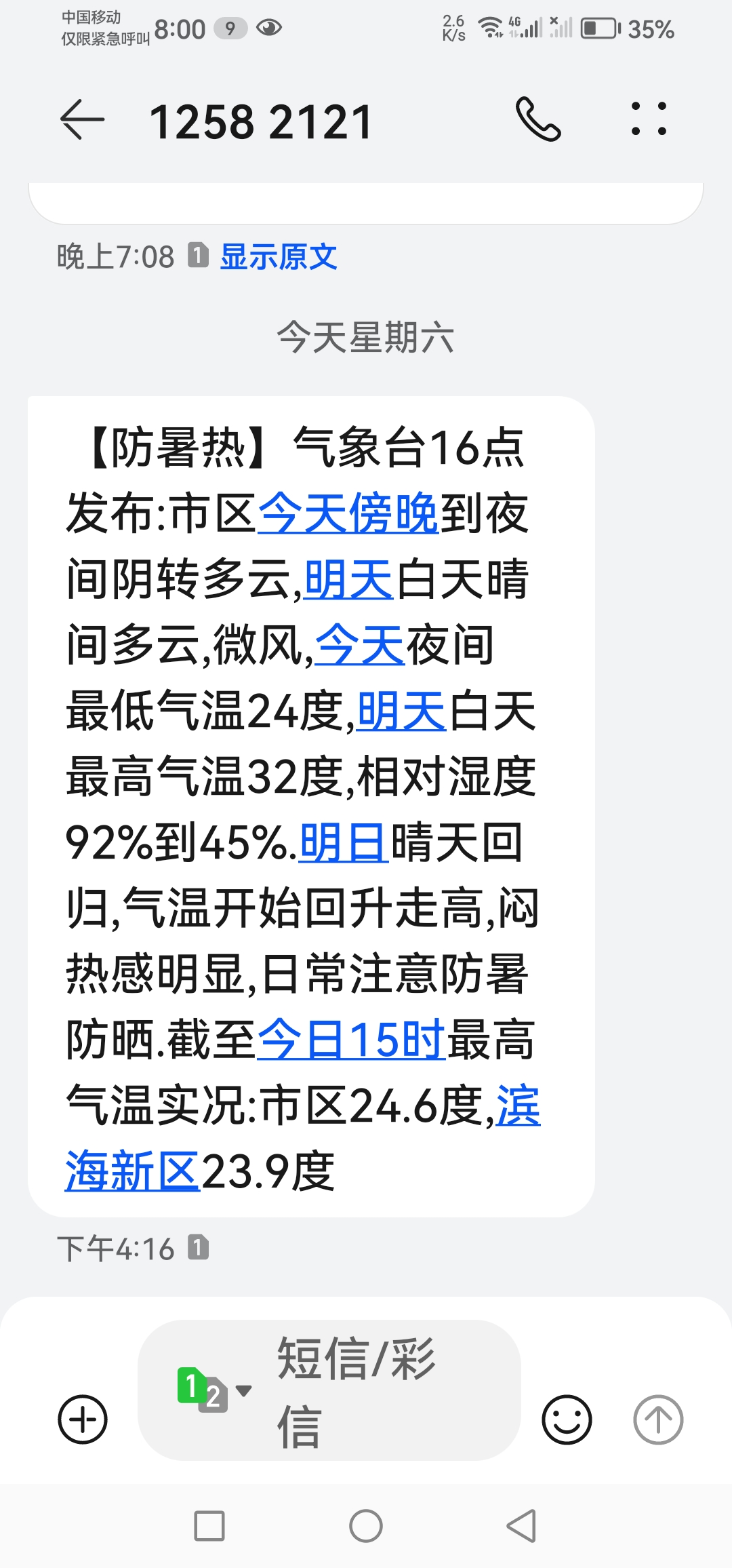Go back from the 1258 2121 conversation
Screen dimensions: 732x1568
(x=83, y=120)
